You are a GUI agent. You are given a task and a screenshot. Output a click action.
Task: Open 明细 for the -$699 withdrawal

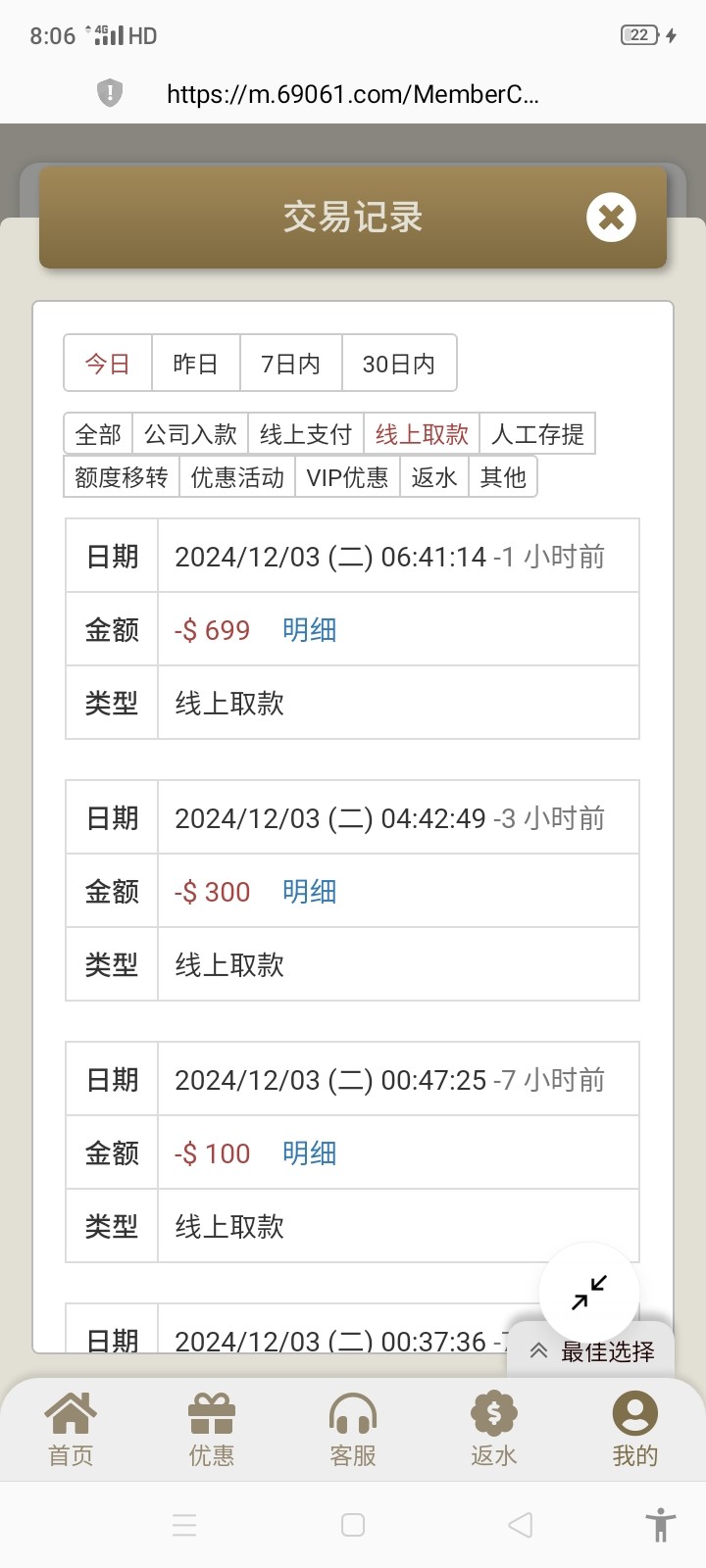point(310,630)
